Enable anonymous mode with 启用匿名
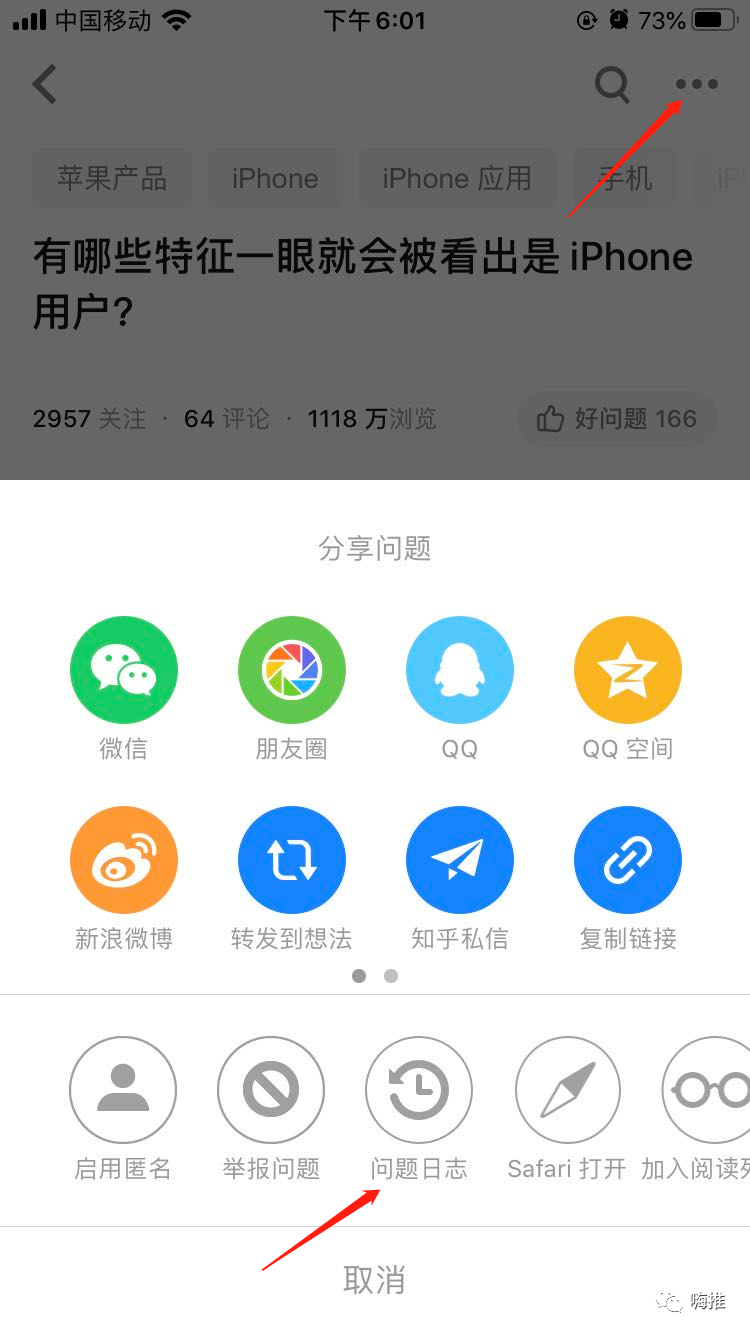The image size is (750, 1334). [123, 1090]
